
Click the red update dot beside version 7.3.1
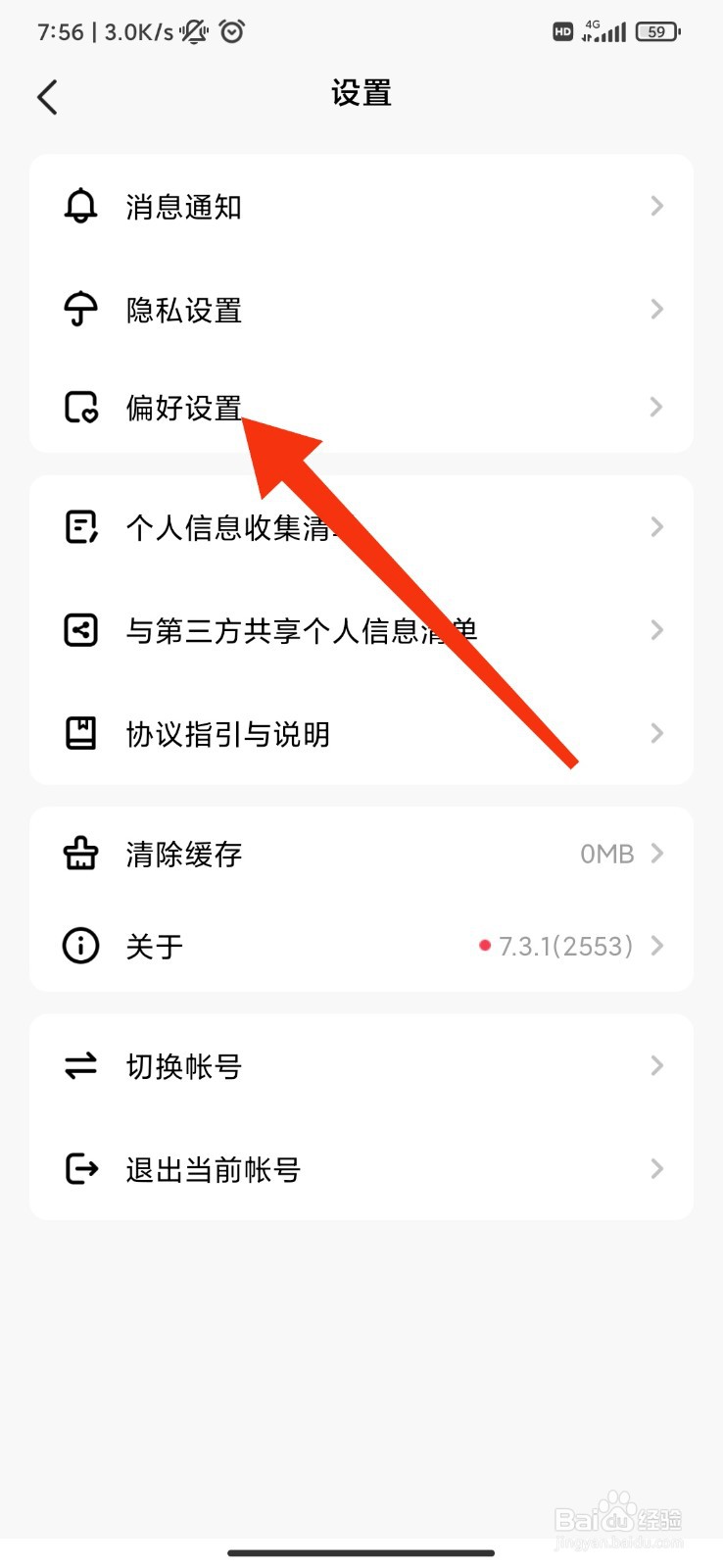[x=485, y=945]
